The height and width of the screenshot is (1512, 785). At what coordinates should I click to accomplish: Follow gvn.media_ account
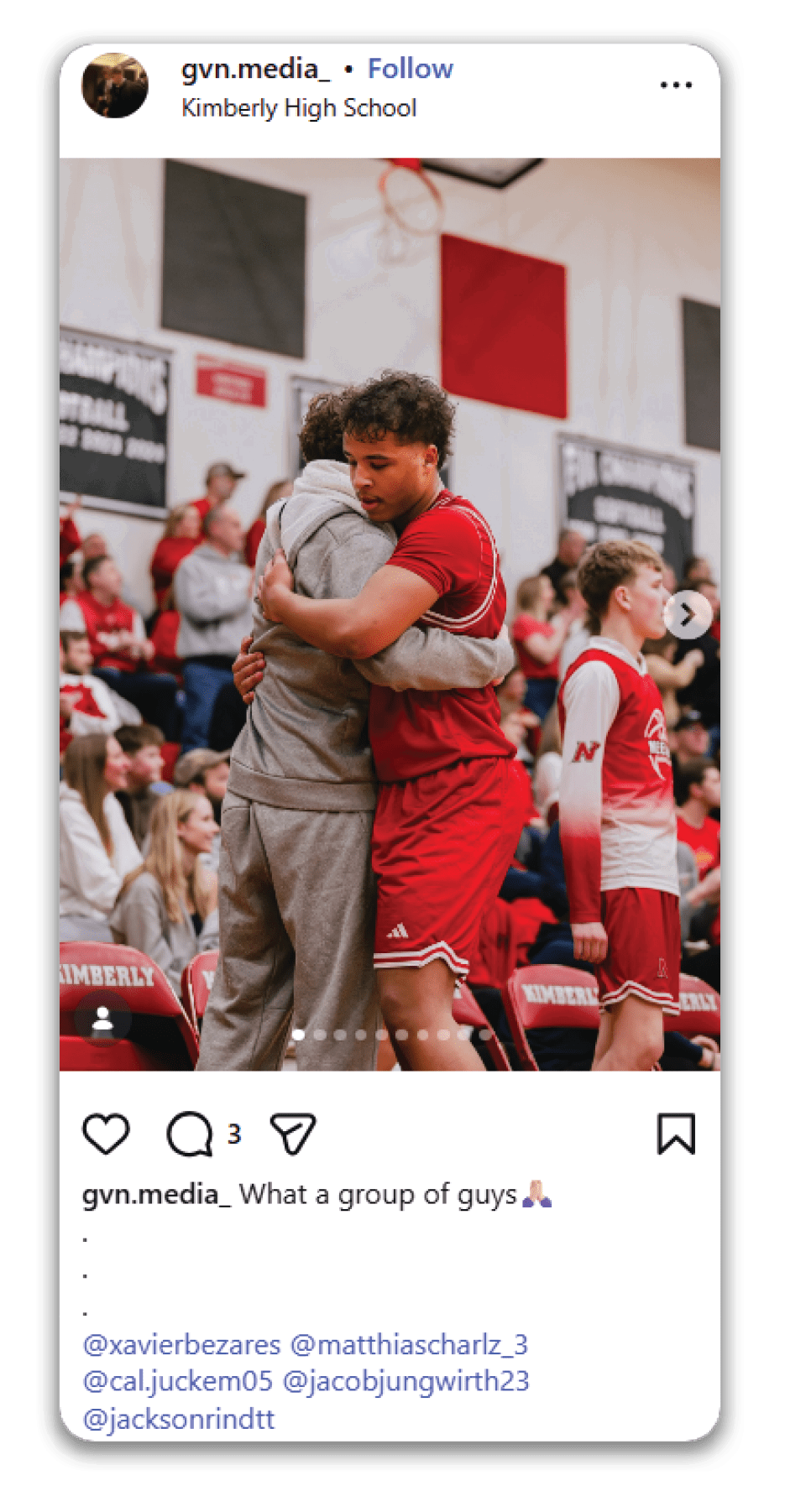point(410,69)
